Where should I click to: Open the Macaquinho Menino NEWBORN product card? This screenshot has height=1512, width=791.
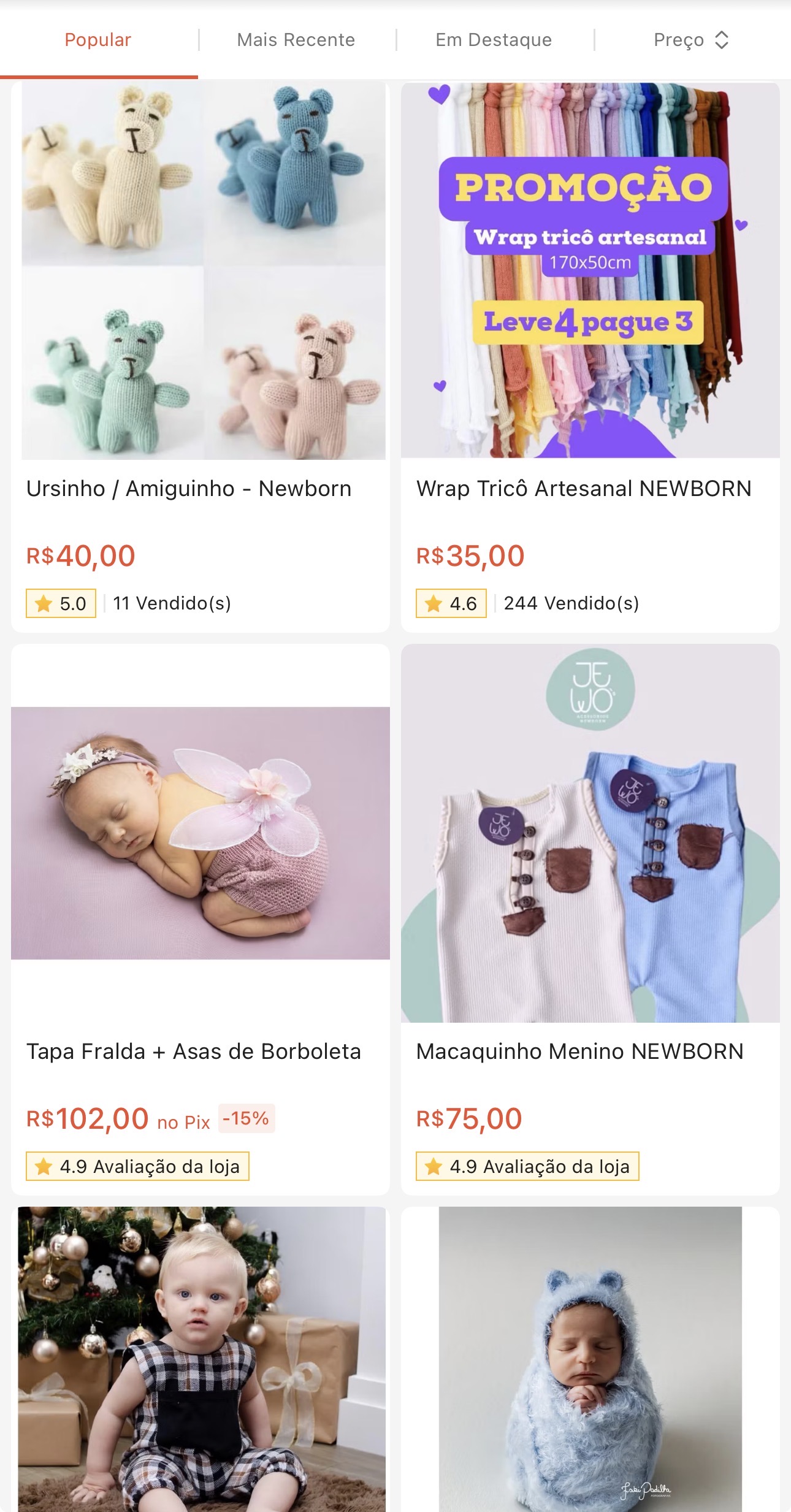pyautogui.click(x=590, y=919)
